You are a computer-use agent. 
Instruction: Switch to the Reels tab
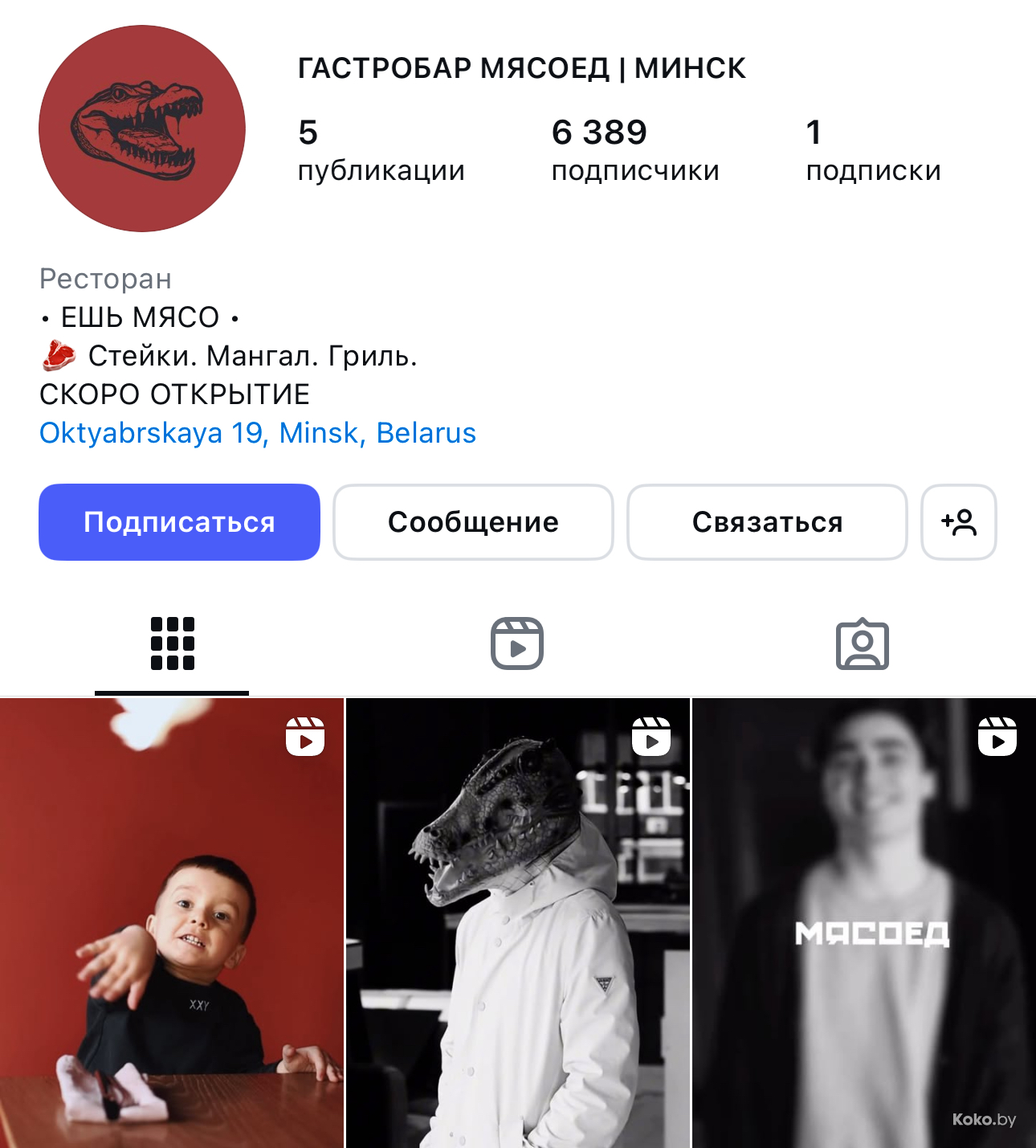pos(517,643)
